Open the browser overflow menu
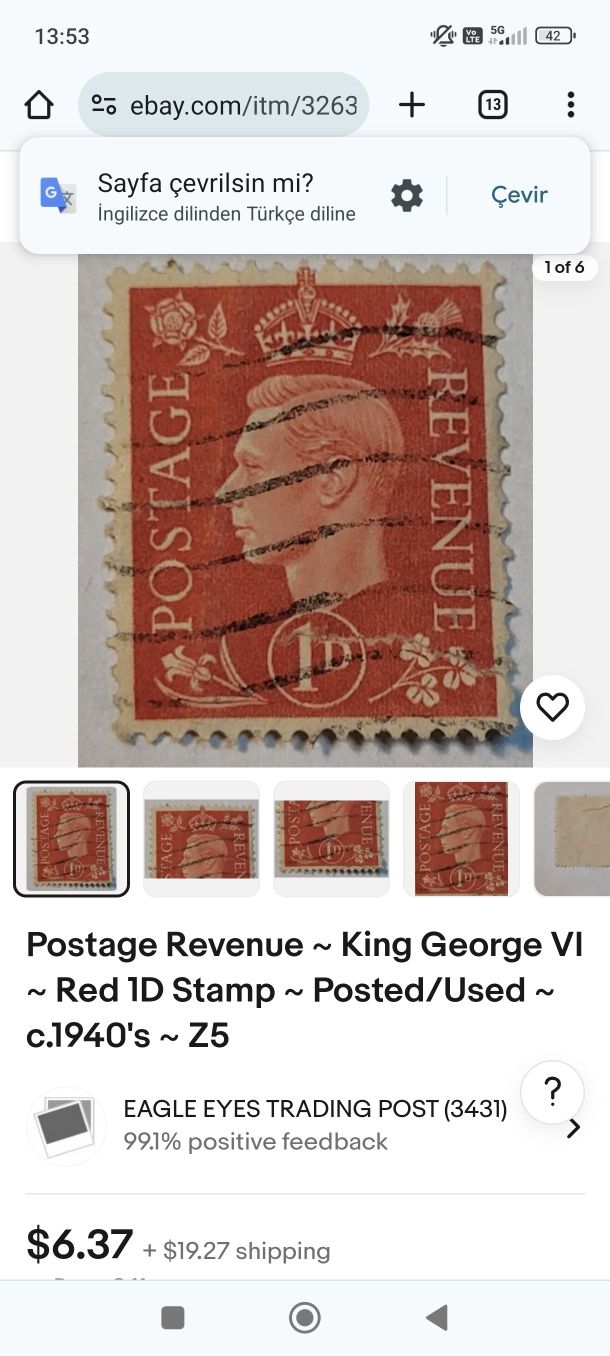 point(570,104)
